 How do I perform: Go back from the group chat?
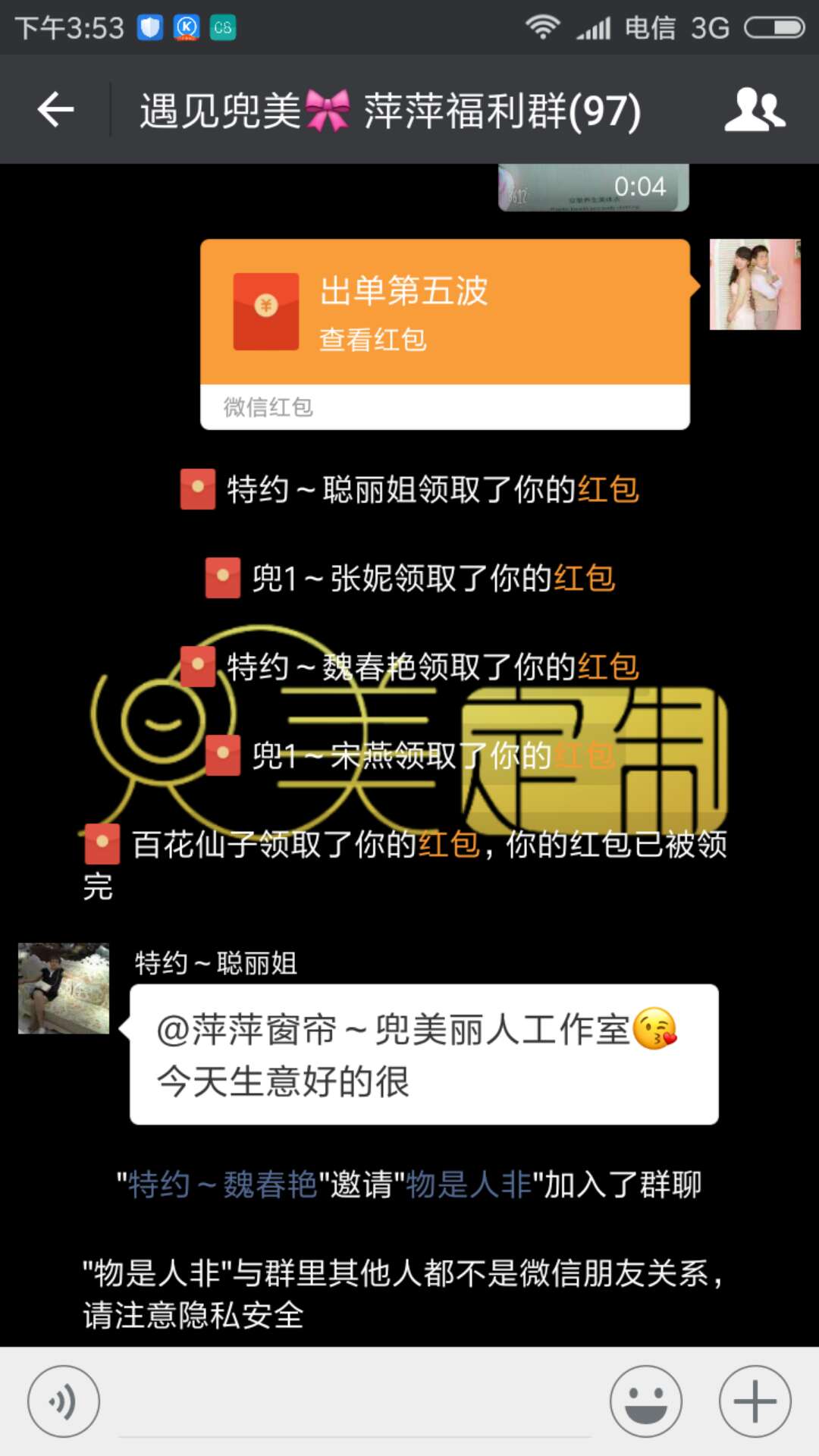click(55, 110)
